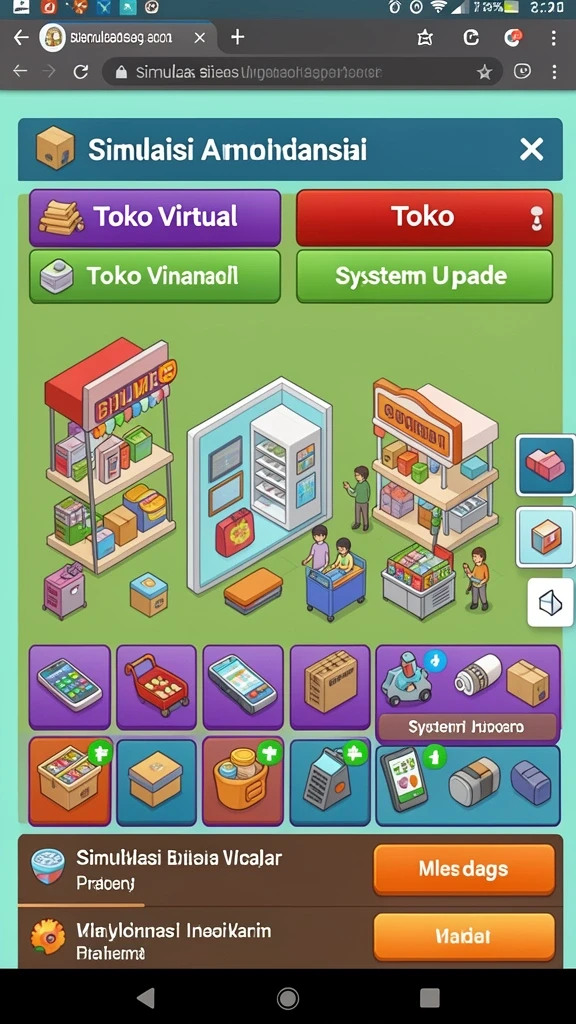Screen dimensions: 576x1024
Task: Open the System Upade button
Action: click(424, 276)
